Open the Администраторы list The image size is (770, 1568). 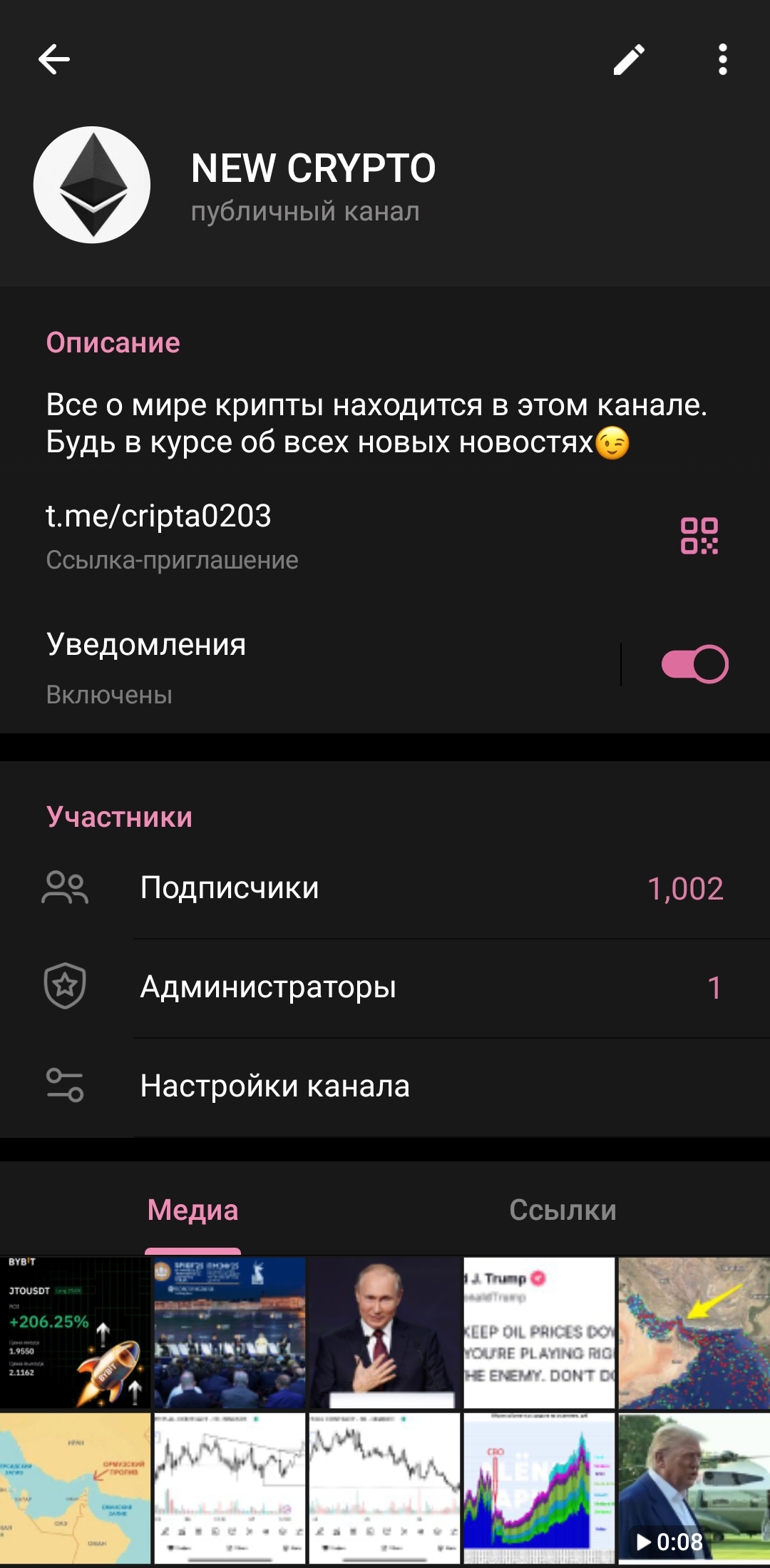click(x=385, y=987)
